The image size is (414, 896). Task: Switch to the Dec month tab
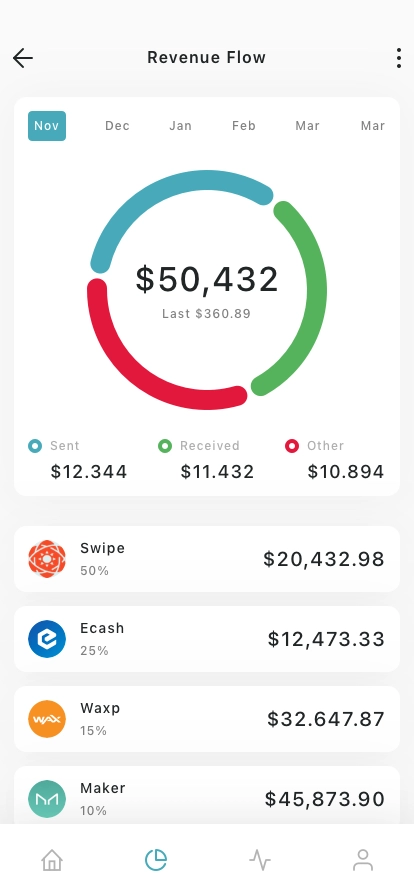pyautogui.click(x=117, y=126)
